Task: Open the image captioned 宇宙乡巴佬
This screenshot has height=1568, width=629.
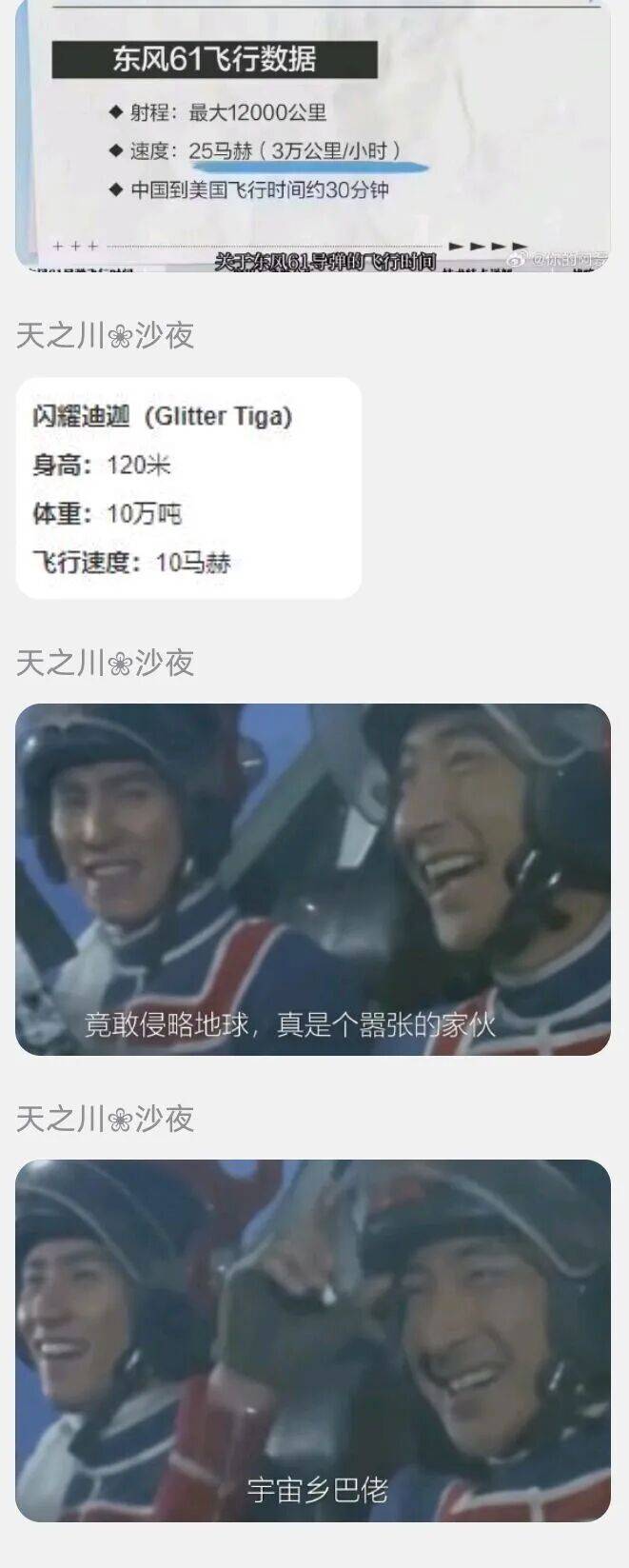Action: (x=312, y=1339)
